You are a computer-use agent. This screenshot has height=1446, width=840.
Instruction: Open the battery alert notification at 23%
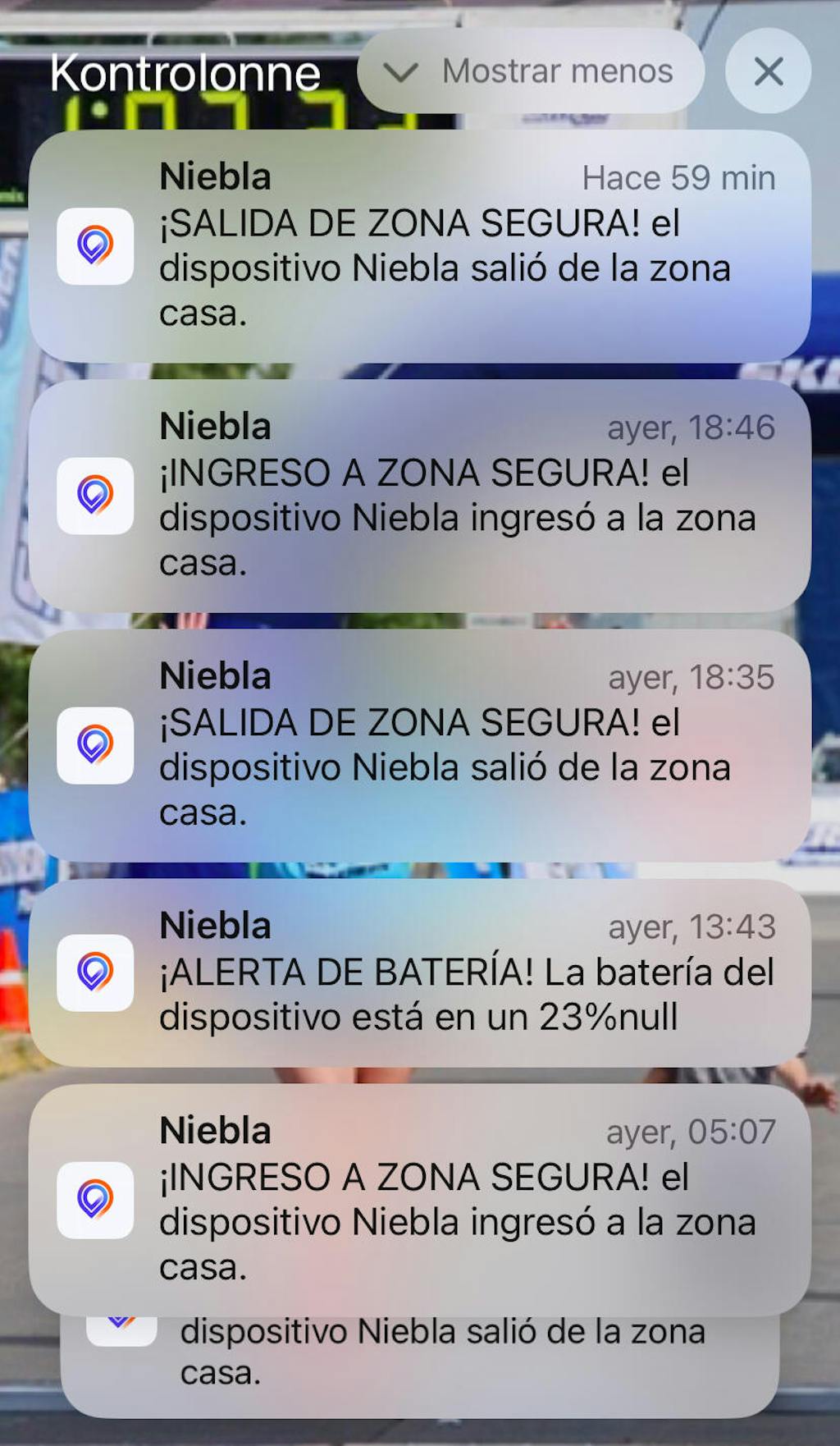tap(419, 972)
